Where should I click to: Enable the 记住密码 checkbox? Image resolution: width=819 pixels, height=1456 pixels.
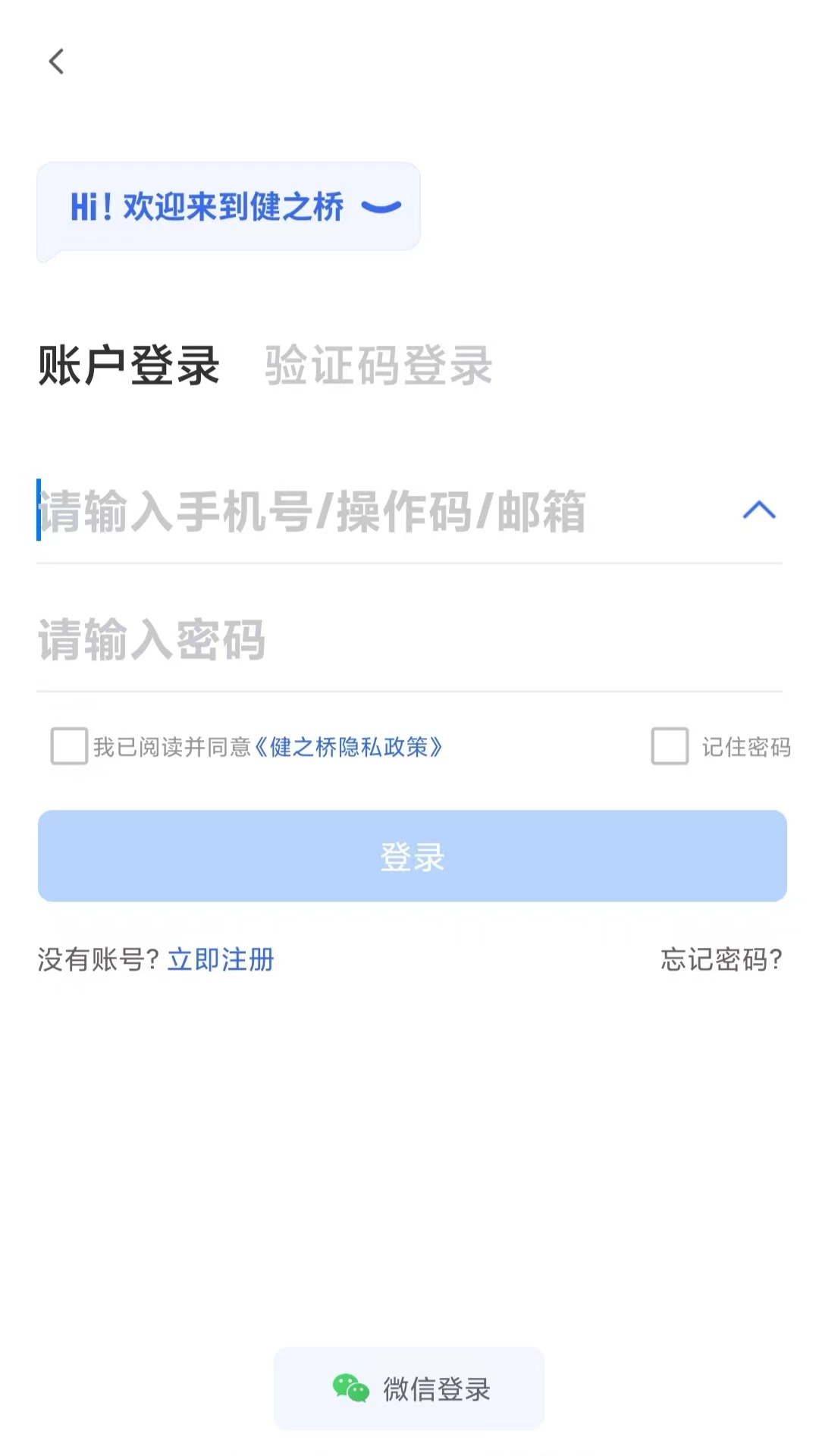coord(670,748)
